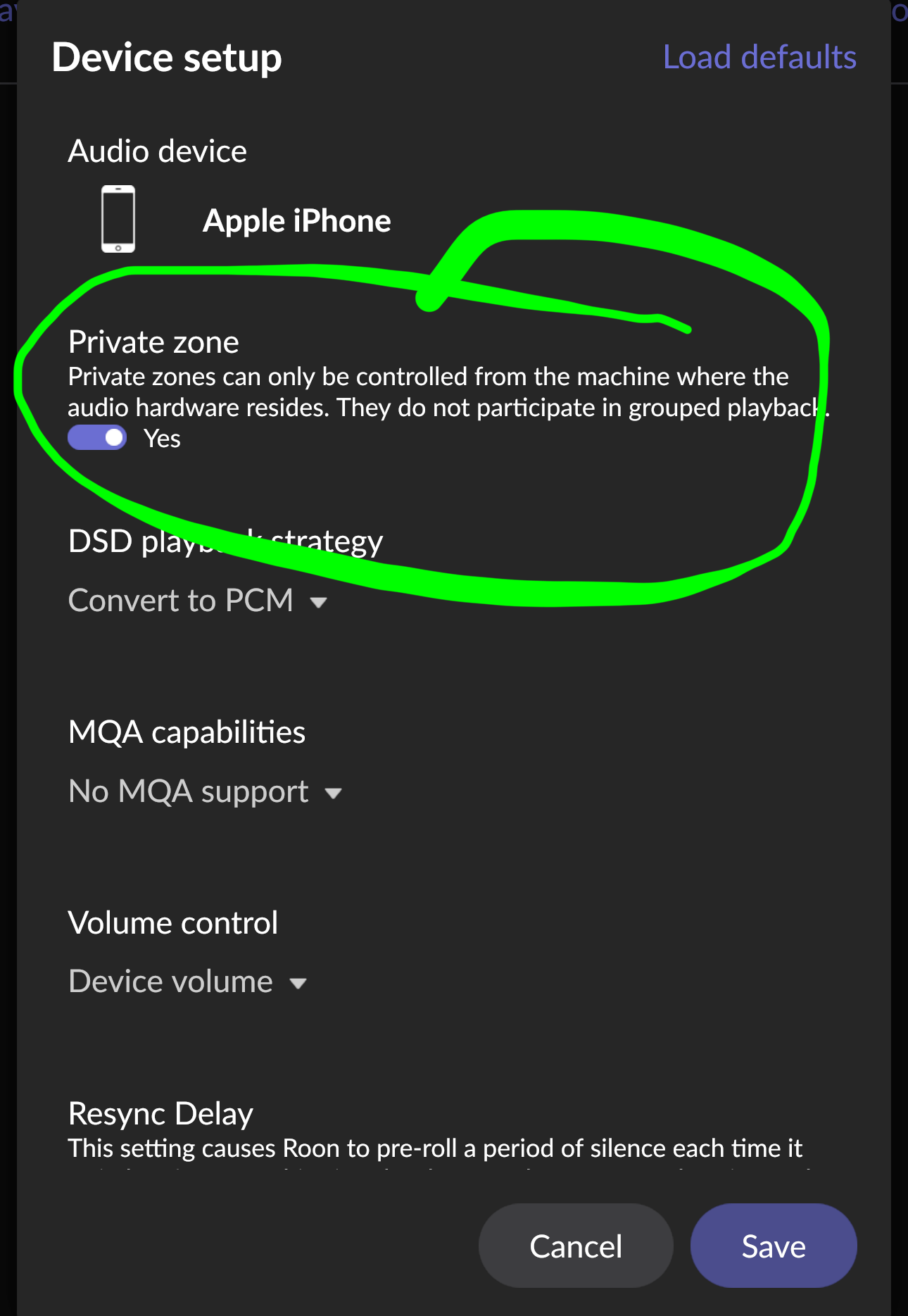Turn off the Private zone switch
Image resolution: width=908 pixels, height=1316 pixels.
[x=97, y=438]
